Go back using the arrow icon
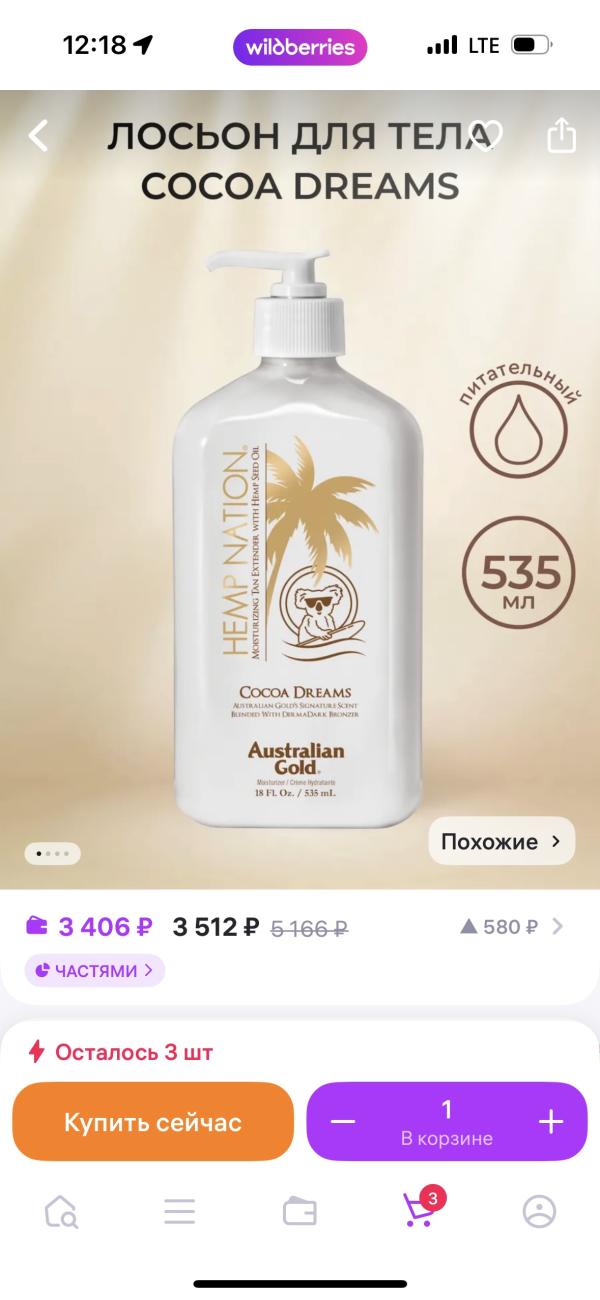 click(x=38, y=136)
